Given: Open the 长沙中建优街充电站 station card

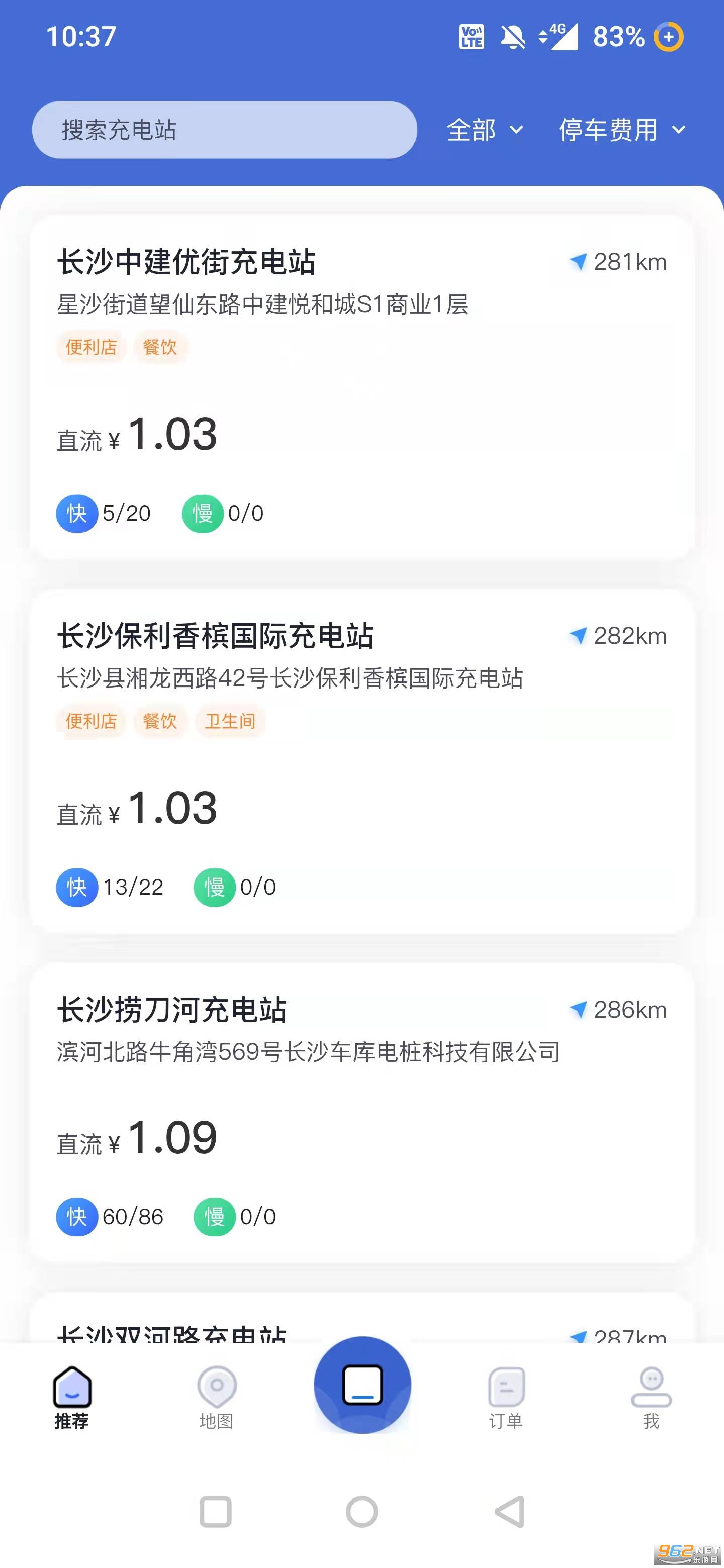Looking at the screenshot, I should coord(361,387).
